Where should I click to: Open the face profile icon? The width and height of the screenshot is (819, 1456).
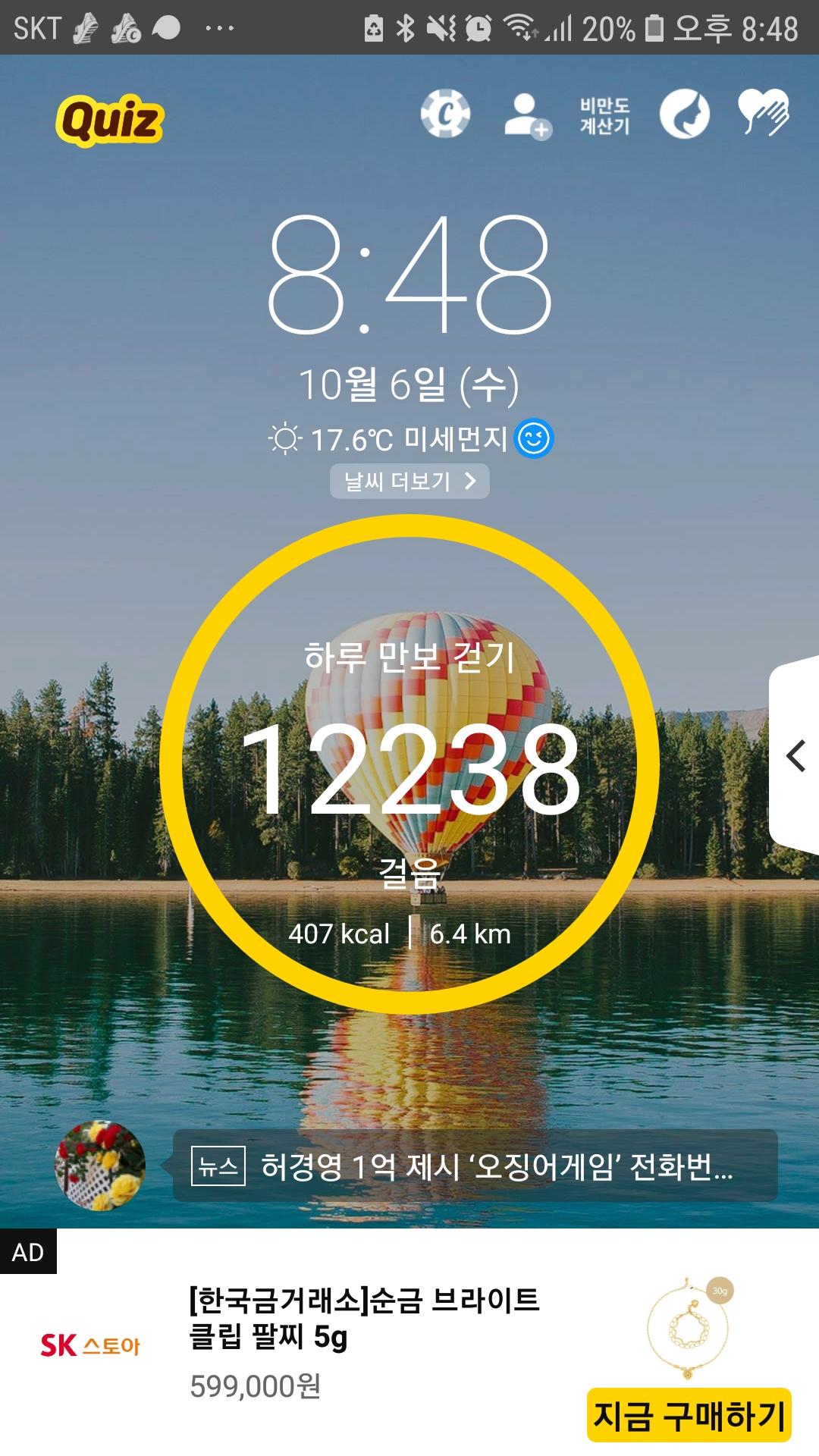coord(684,115)
